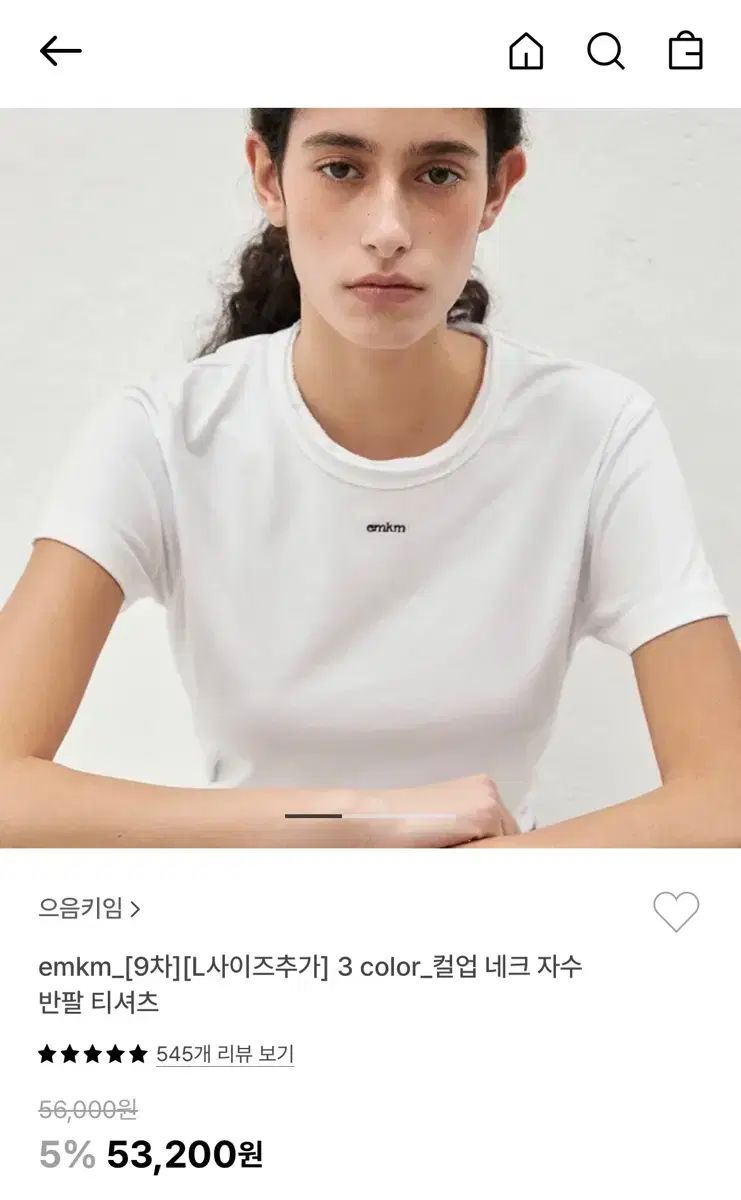Viewport: 741px width, 1200px height.
Task: Open the white t-shirt product image
Action: pyautogui.click(x=370, y=478)
